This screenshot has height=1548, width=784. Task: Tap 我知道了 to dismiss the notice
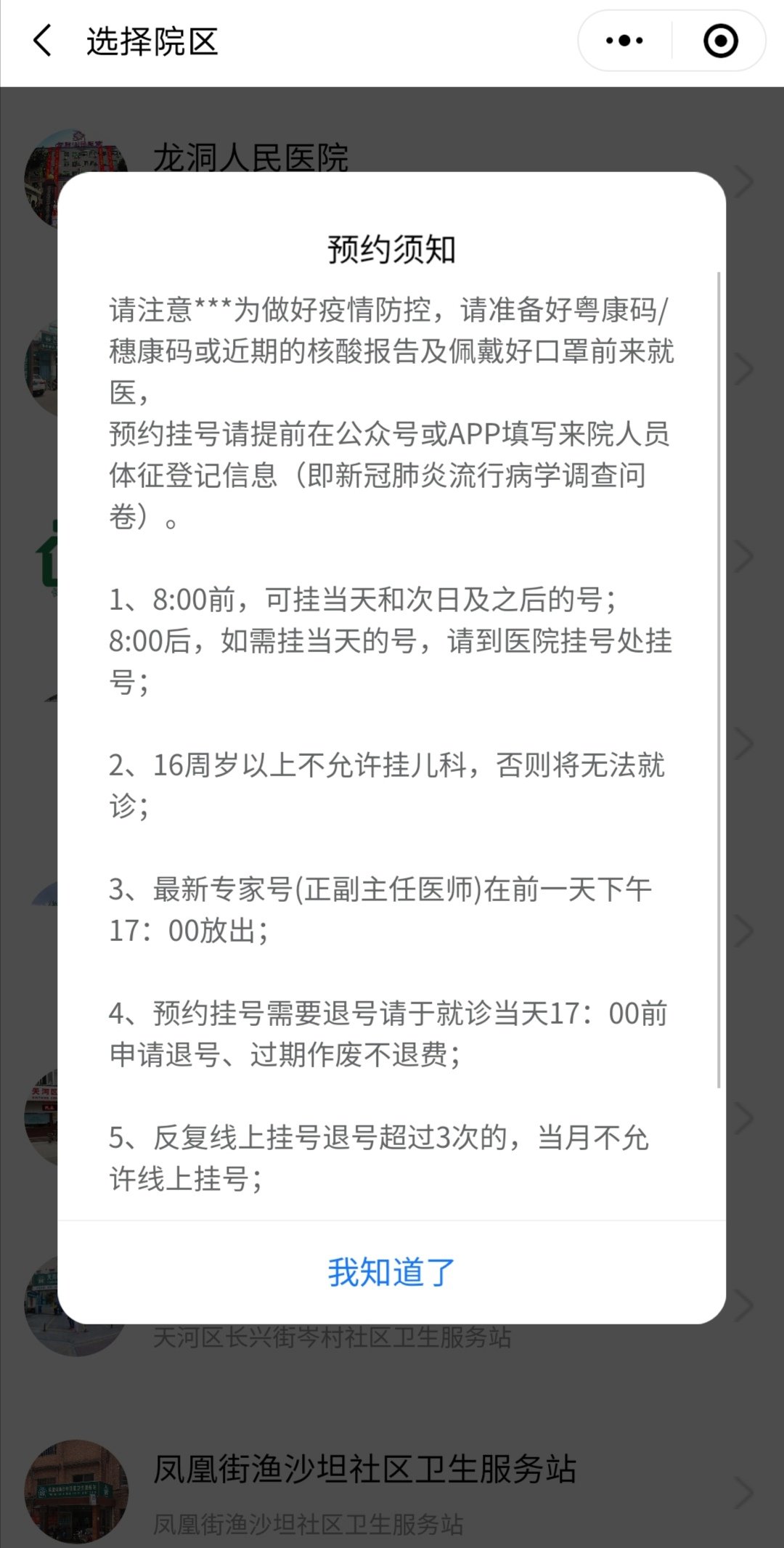391,1272
